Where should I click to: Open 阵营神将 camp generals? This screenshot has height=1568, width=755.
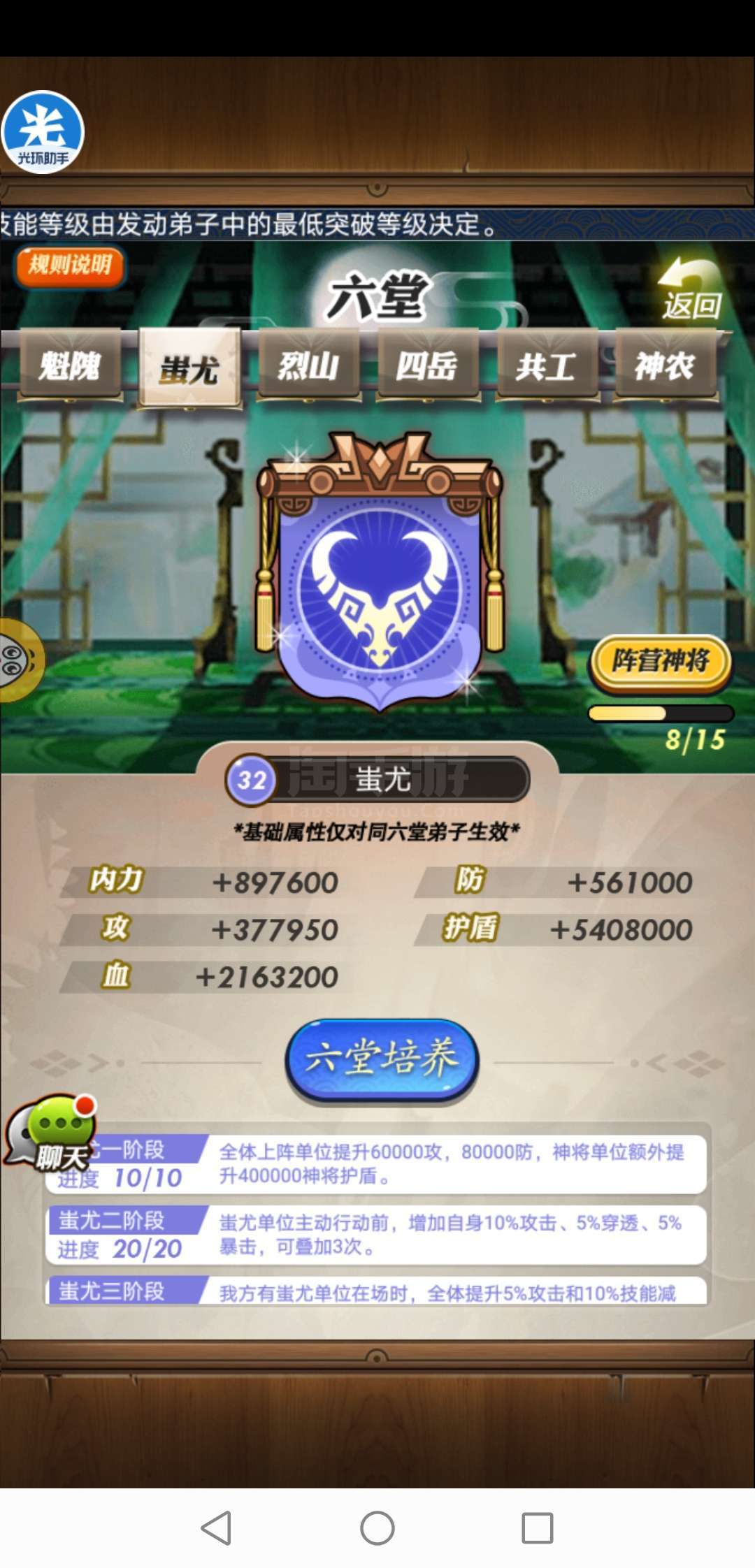click(661, 662)
